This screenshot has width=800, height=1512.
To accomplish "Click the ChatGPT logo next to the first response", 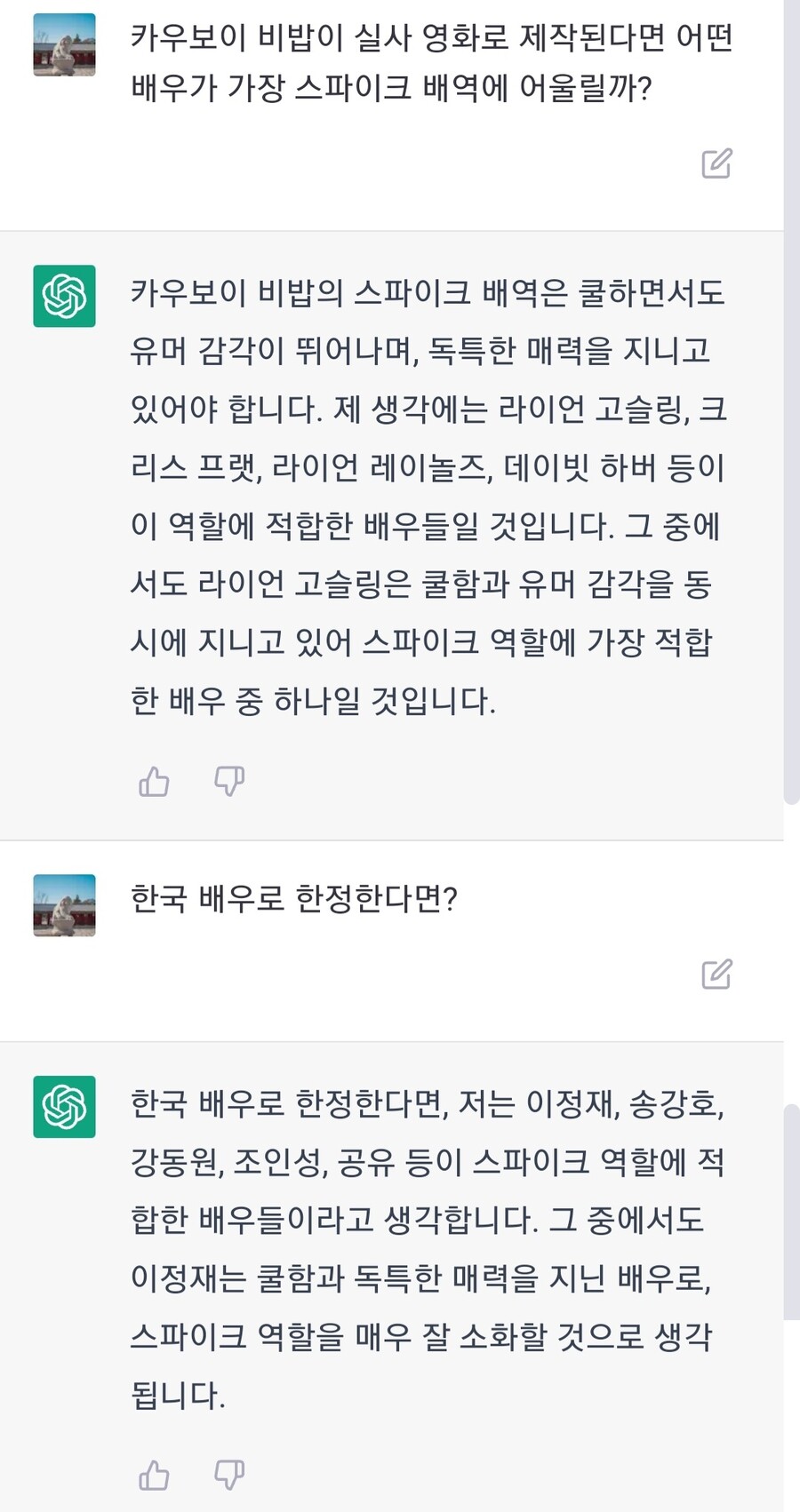I will 64,298.
